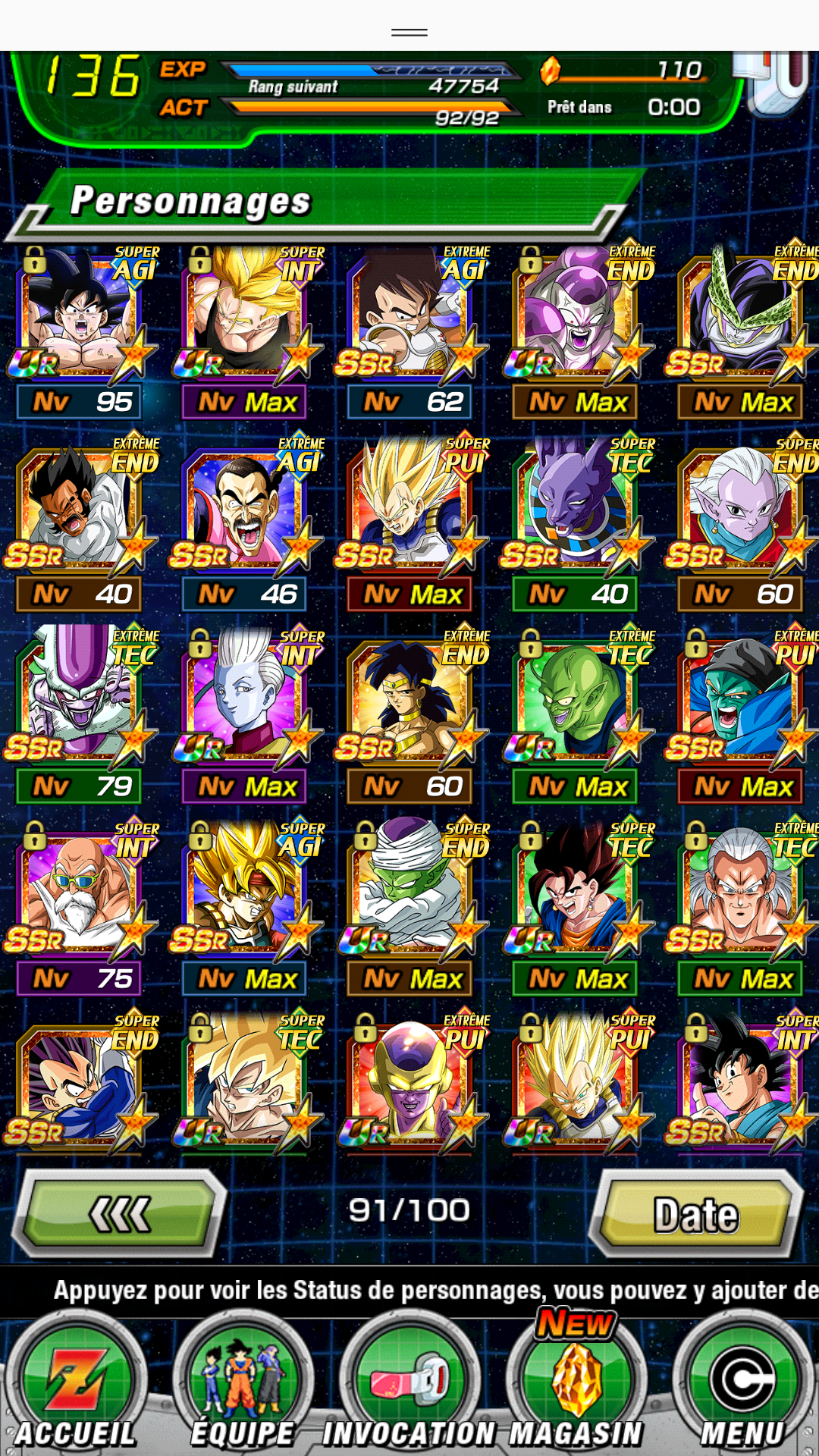View the Super INT Master Roshi card level 75
This screenshot has width=819, height=1456.
point(82,908)
